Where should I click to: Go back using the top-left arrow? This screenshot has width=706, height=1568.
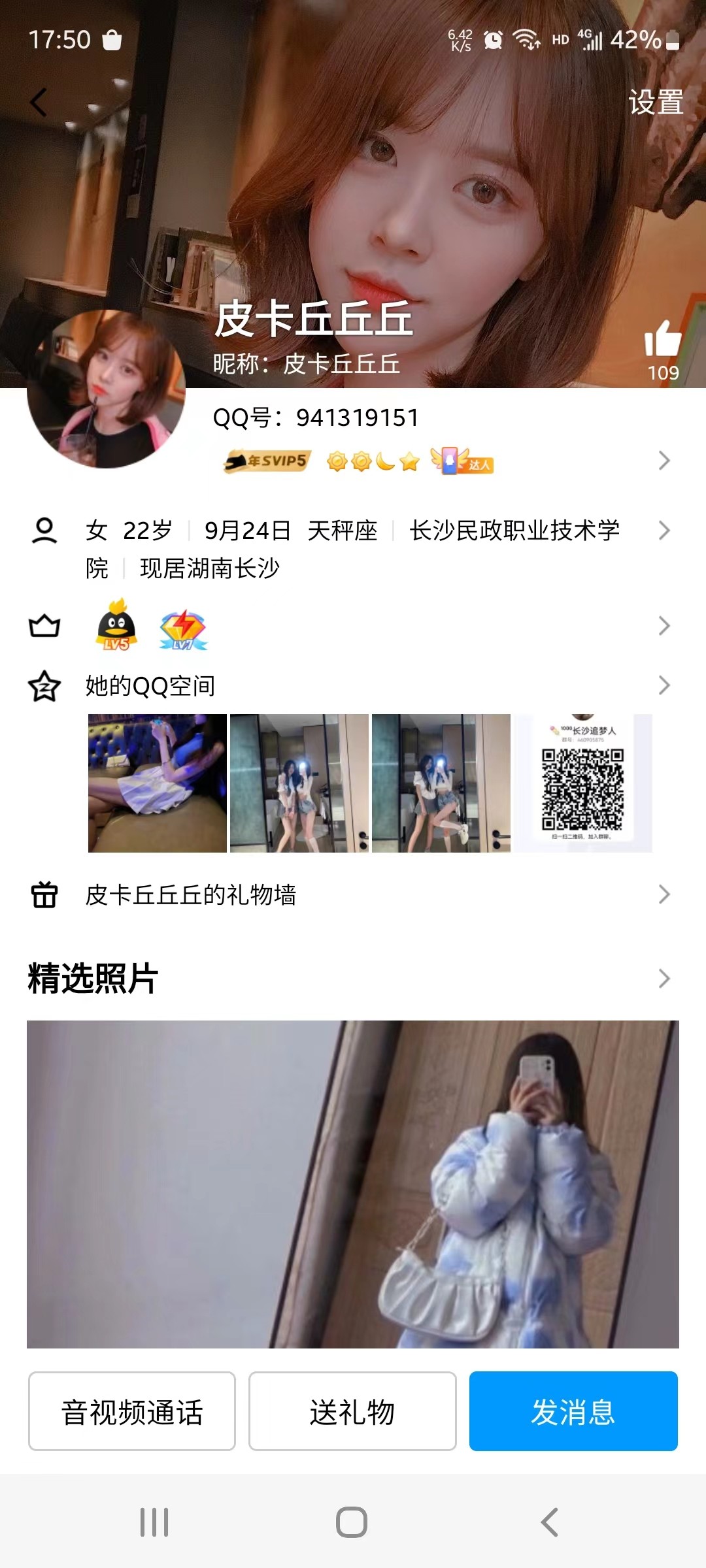tap(39, 103)
